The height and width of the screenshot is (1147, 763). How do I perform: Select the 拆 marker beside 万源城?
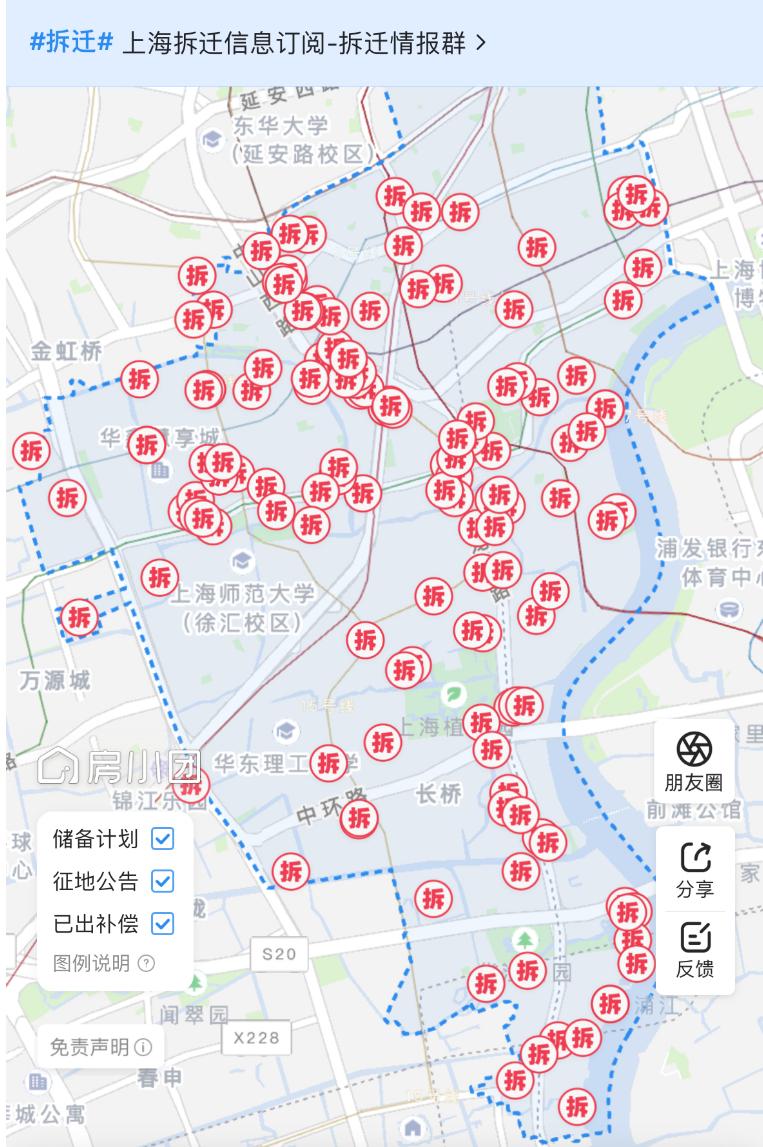click(x=79, y=617)
